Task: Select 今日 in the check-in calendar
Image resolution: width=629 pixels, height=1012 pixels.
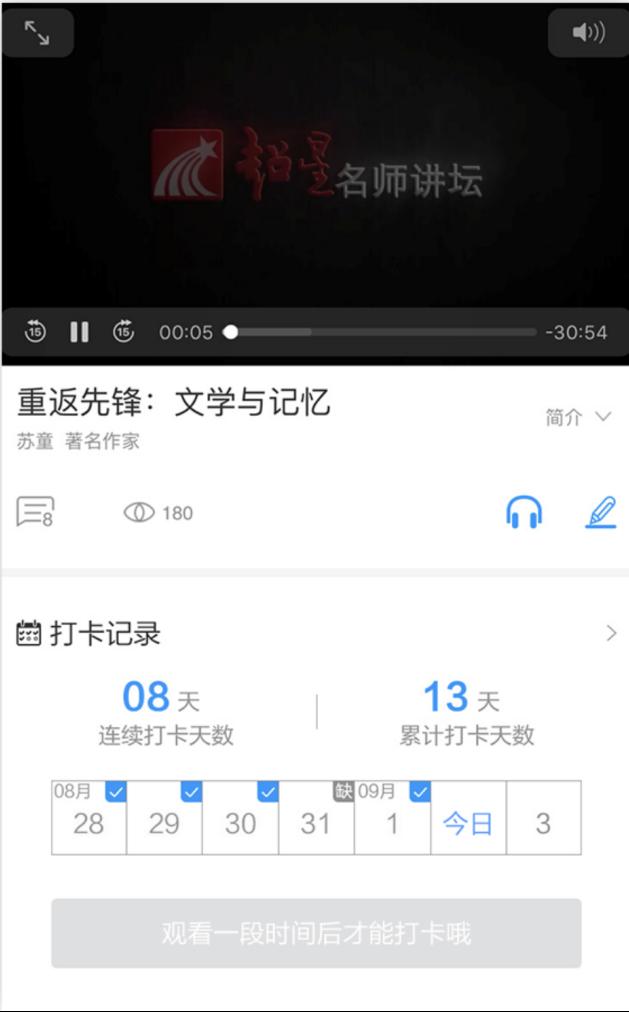Action: [x=468, y=824]
